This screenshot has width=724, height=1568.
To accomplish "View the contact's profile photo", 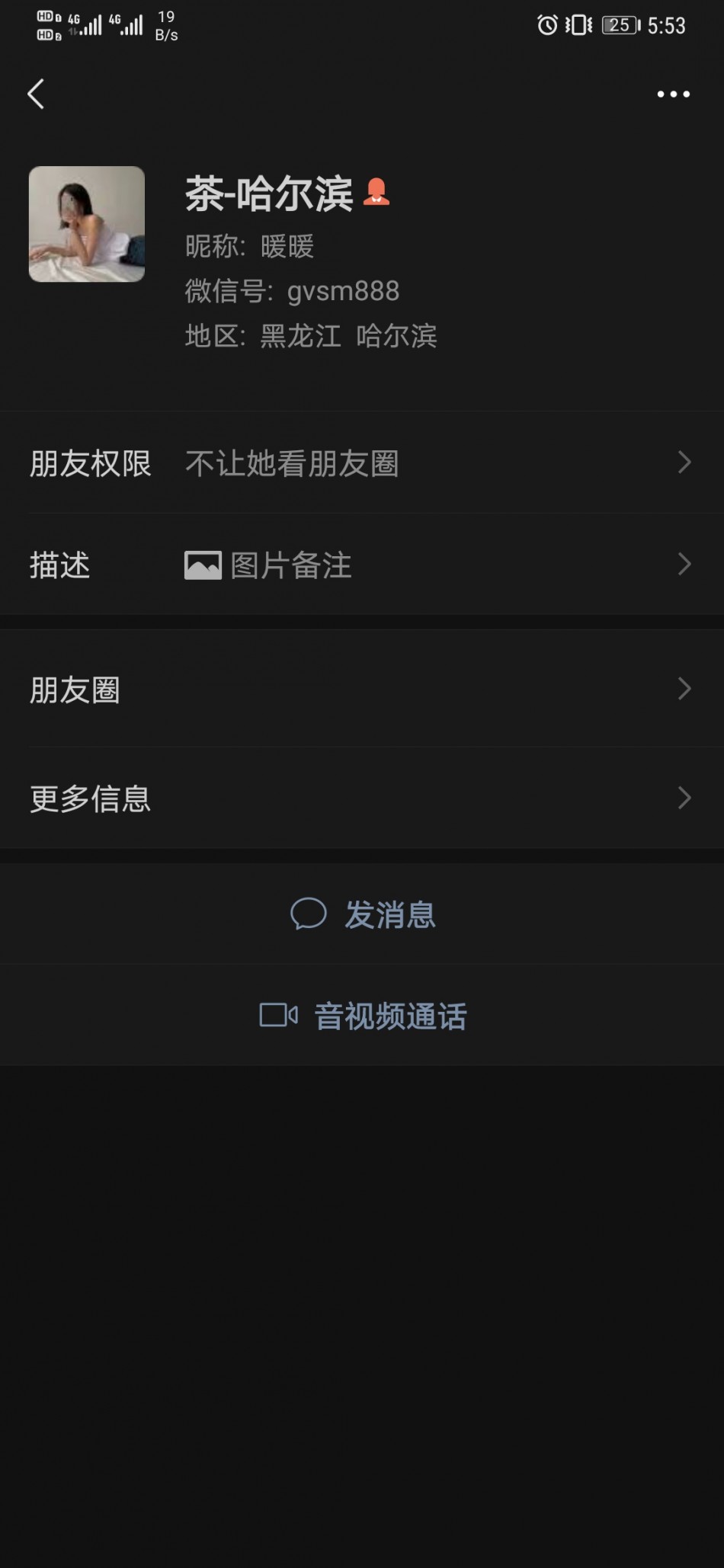I will [87, 224].
